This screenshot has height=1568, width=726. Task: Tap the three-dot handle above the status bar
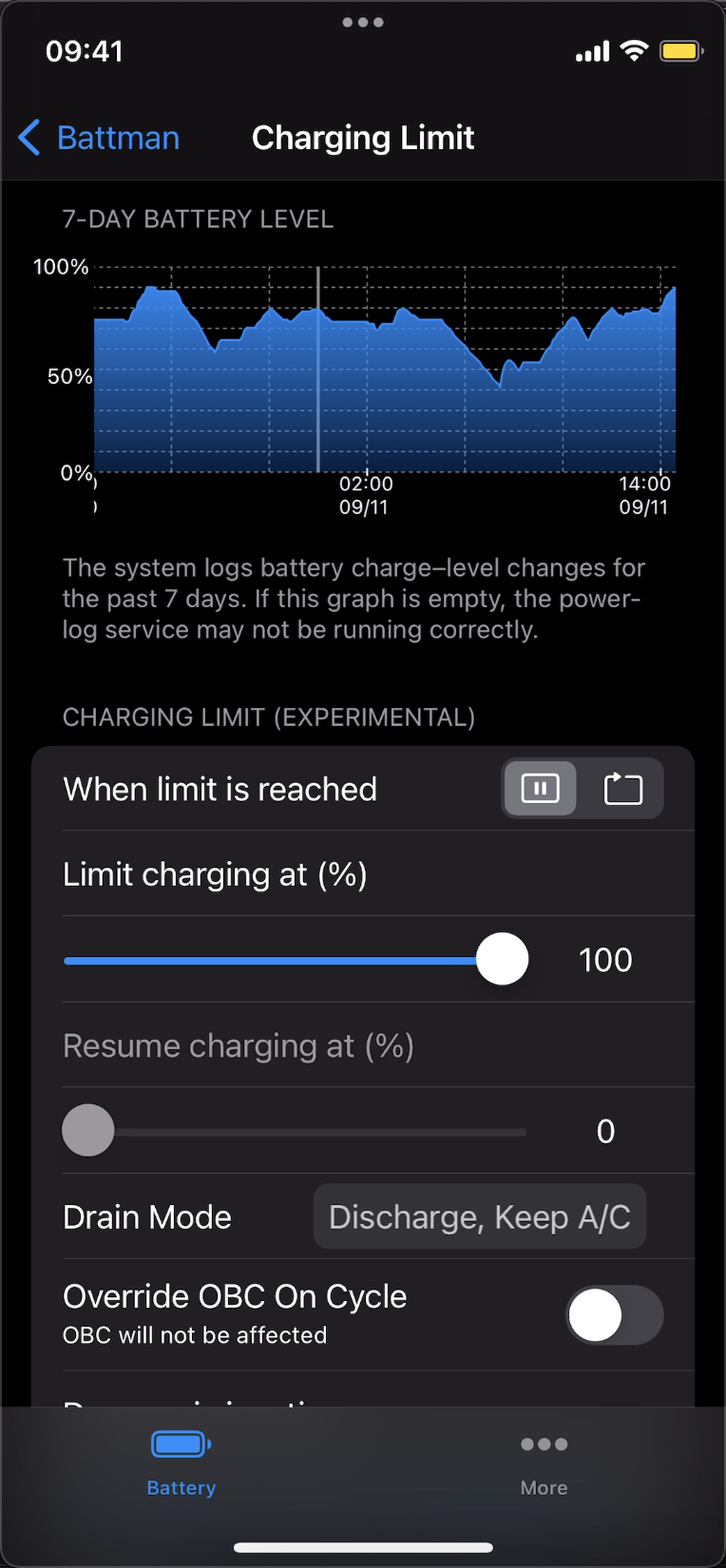[363, 21]
